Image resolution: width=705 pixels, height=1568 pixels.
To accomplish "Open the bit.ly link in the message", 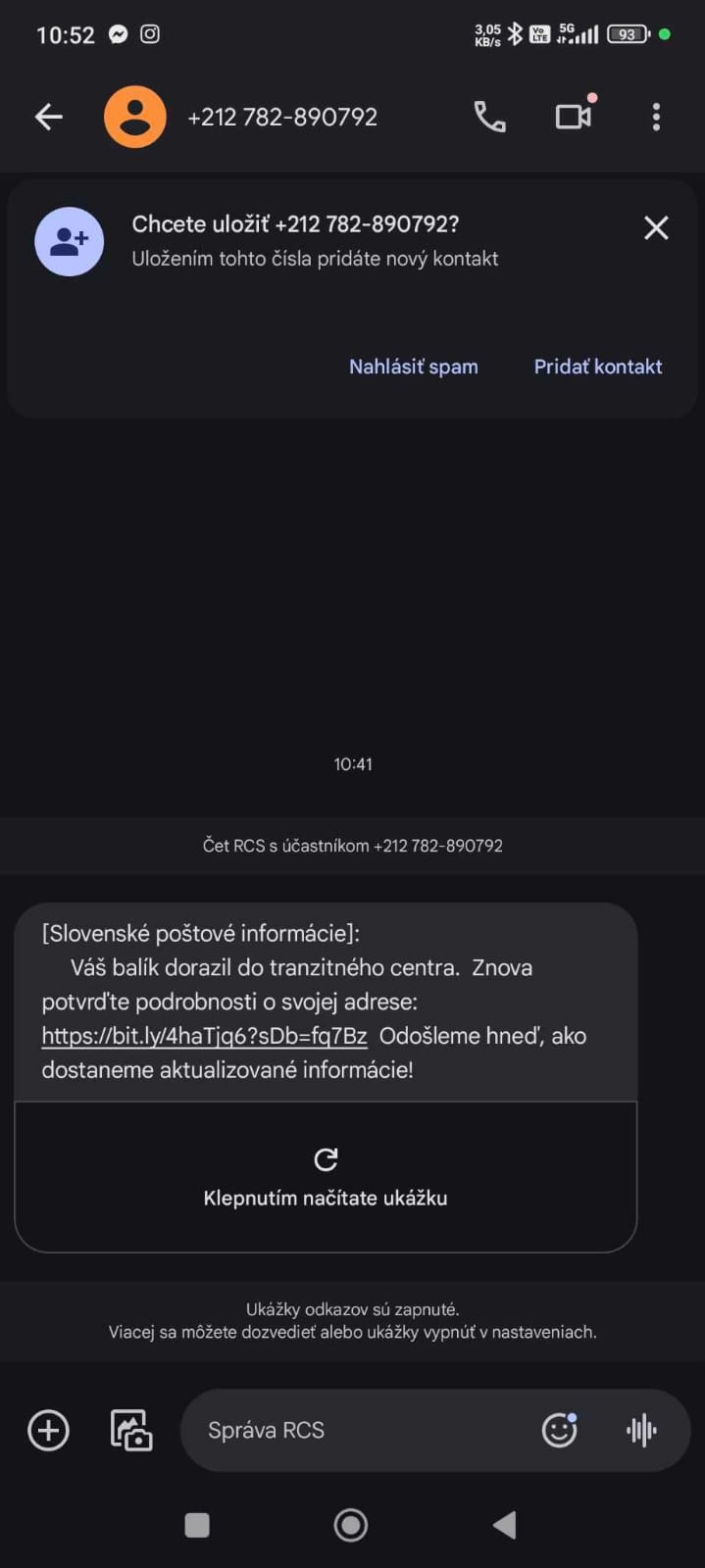I will (204, 1036).
